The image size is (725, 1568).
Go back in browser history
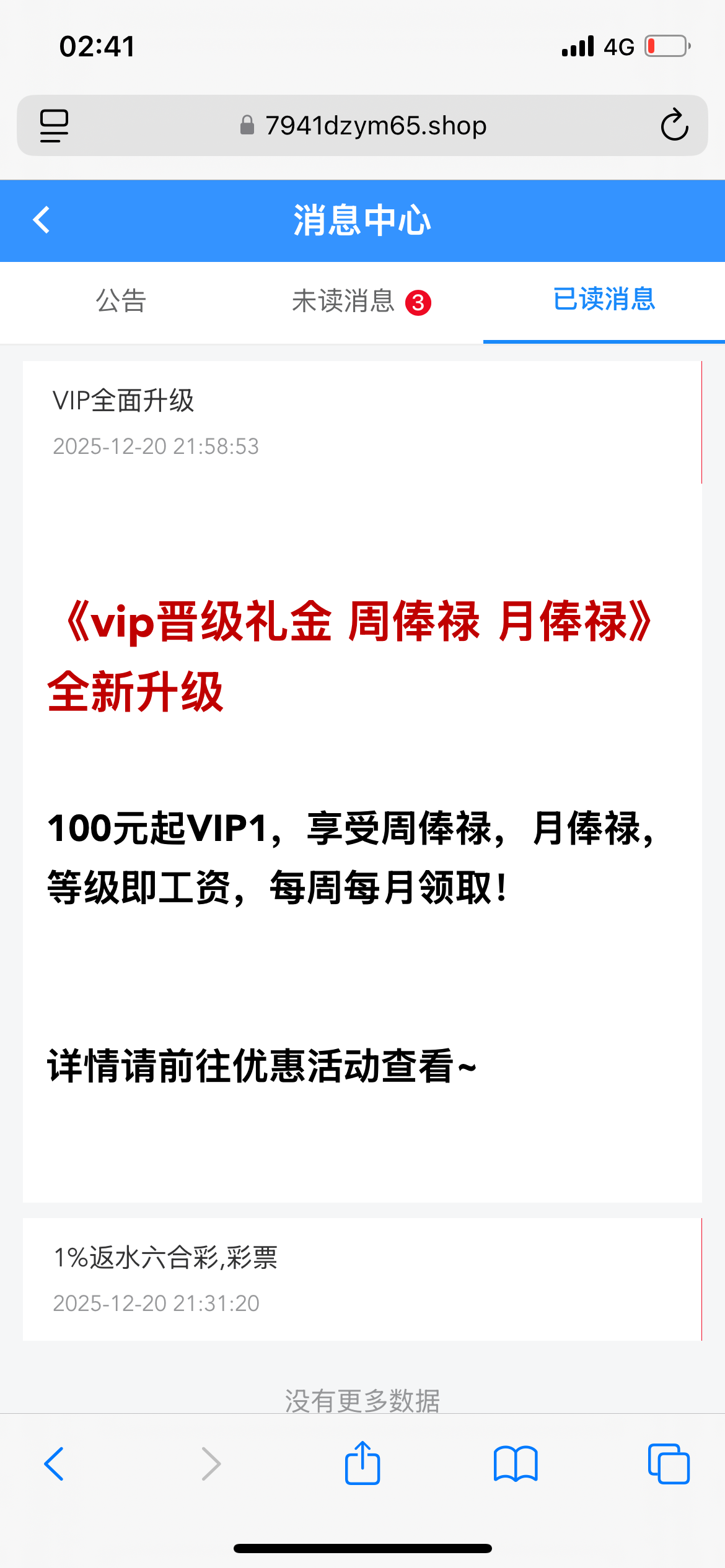55,1464
